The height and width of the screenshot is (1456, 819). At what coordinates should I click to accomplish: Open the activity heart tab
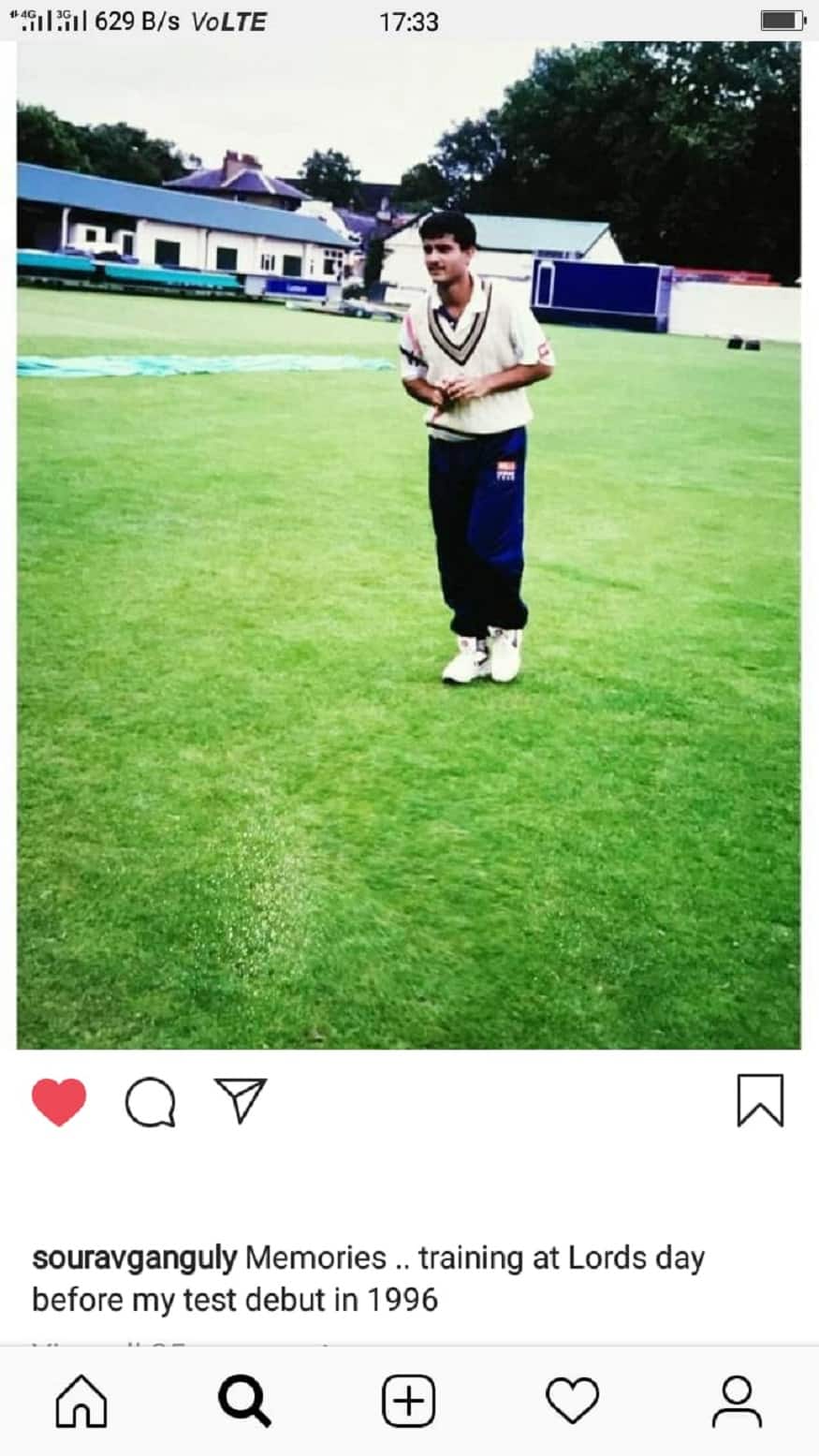[572, 1402]
